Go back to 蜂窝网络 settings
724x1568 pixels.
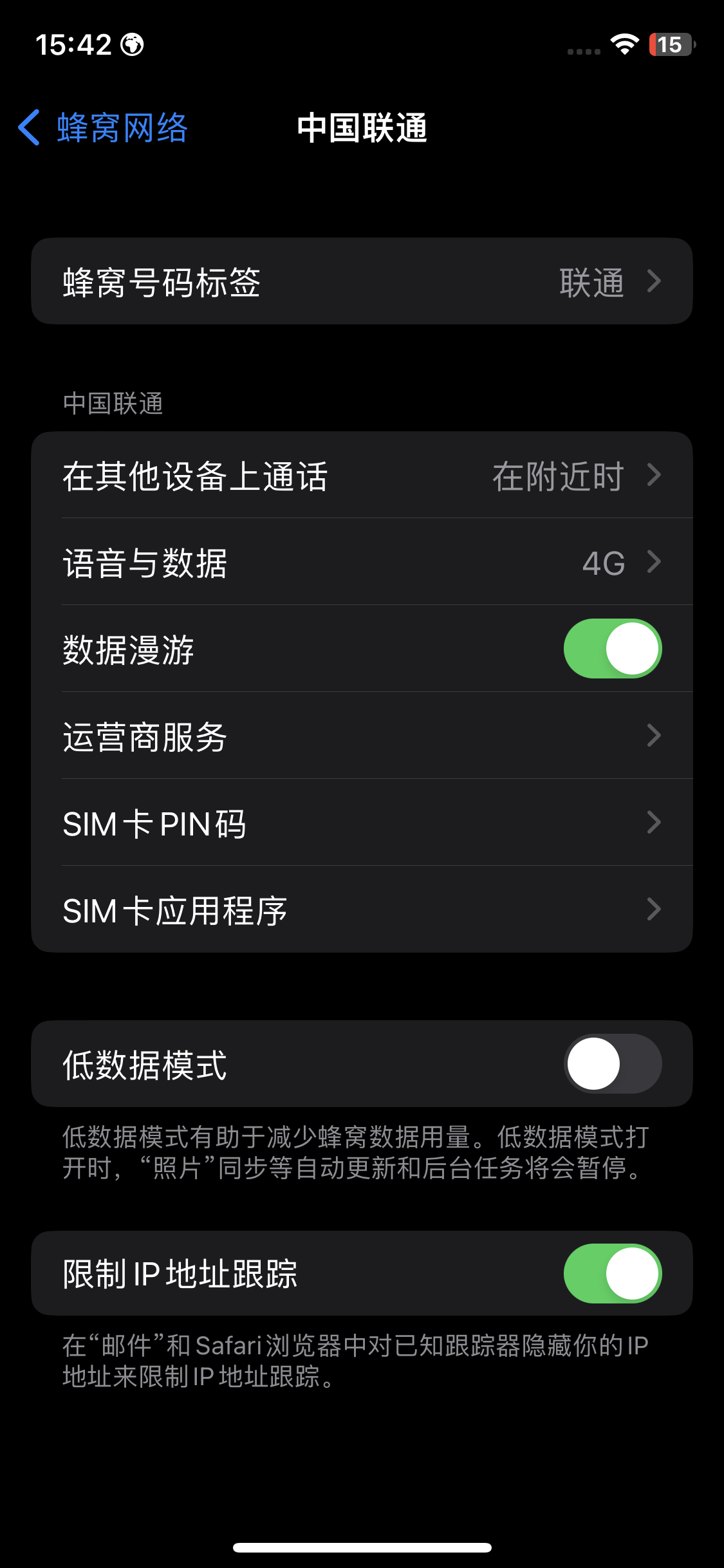(x=103, y=127)
